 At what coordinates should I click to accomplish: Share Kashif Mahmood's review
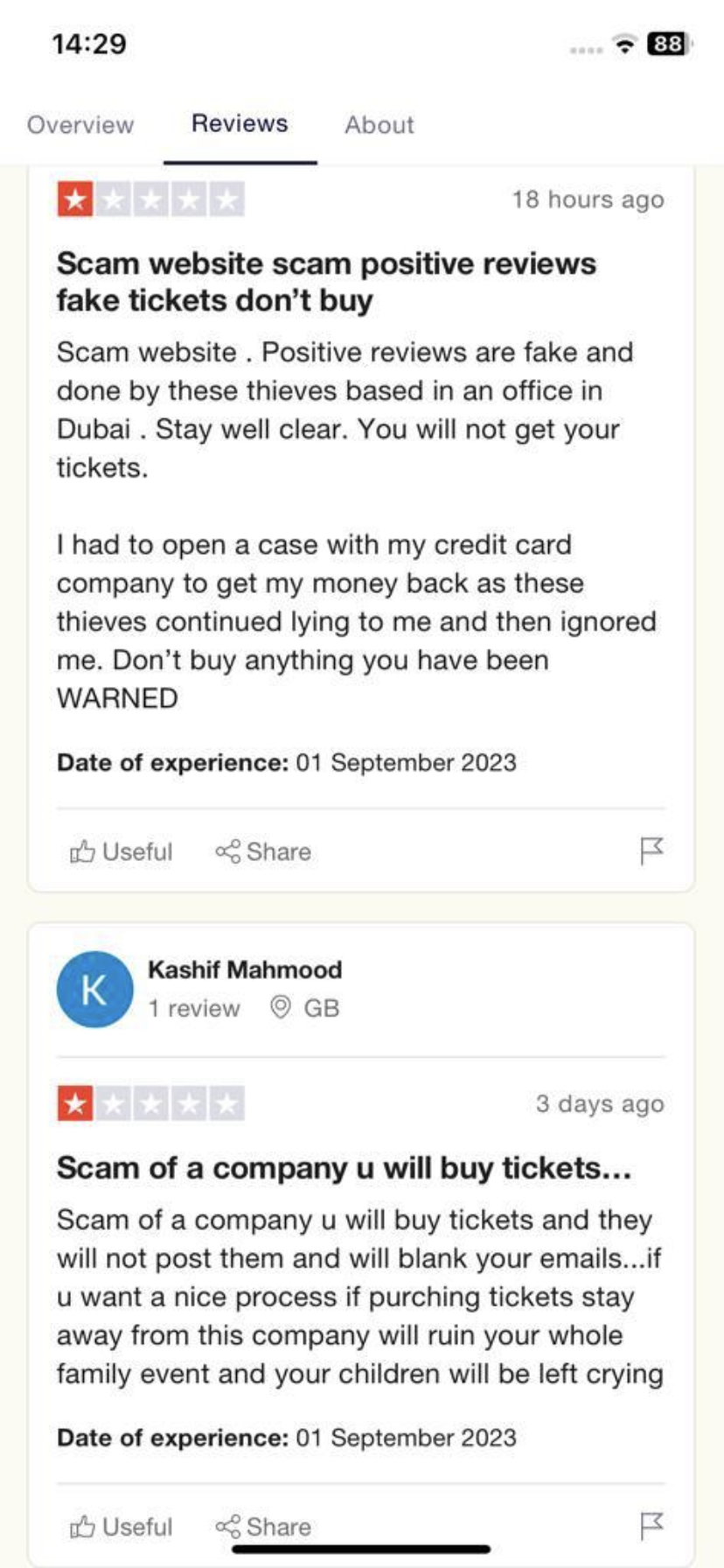pos(263,1527)
